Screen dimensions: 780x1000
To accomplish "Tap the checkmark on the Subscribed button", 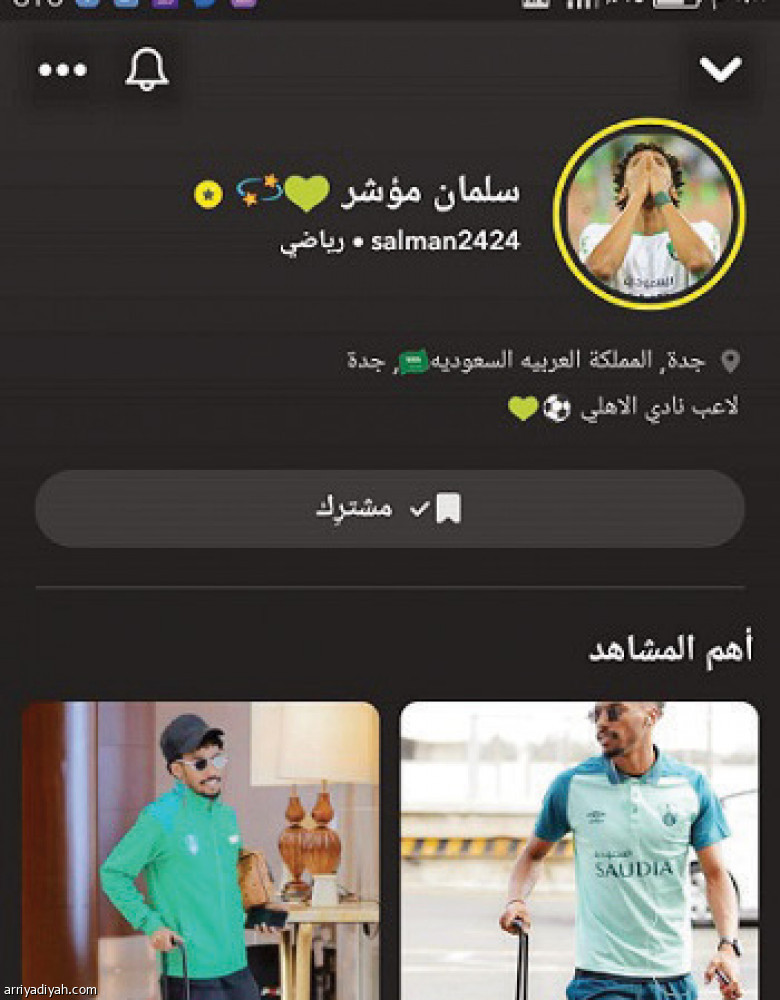I will 419,508.
